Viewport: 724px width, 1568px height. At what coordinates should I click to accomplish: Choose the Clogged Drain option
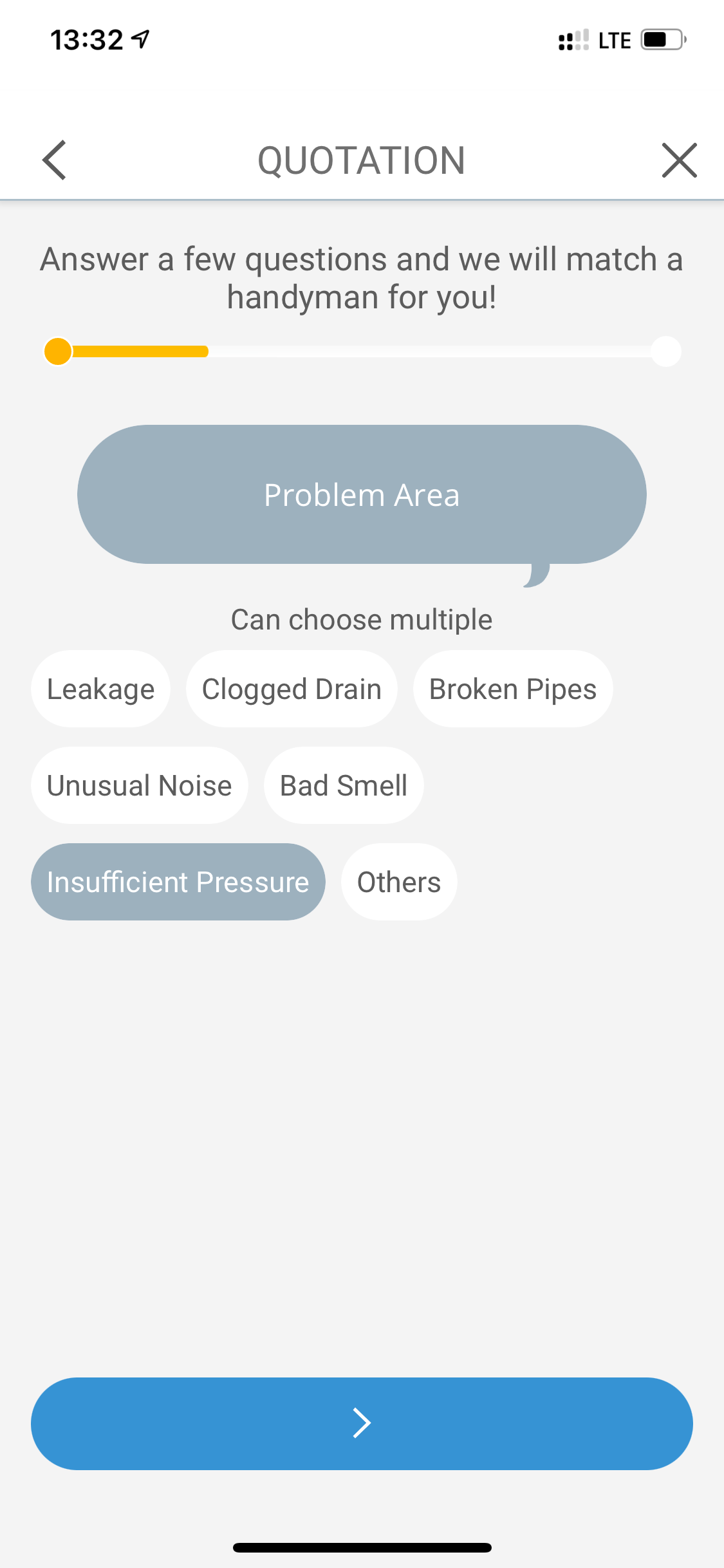coord(292,689)
